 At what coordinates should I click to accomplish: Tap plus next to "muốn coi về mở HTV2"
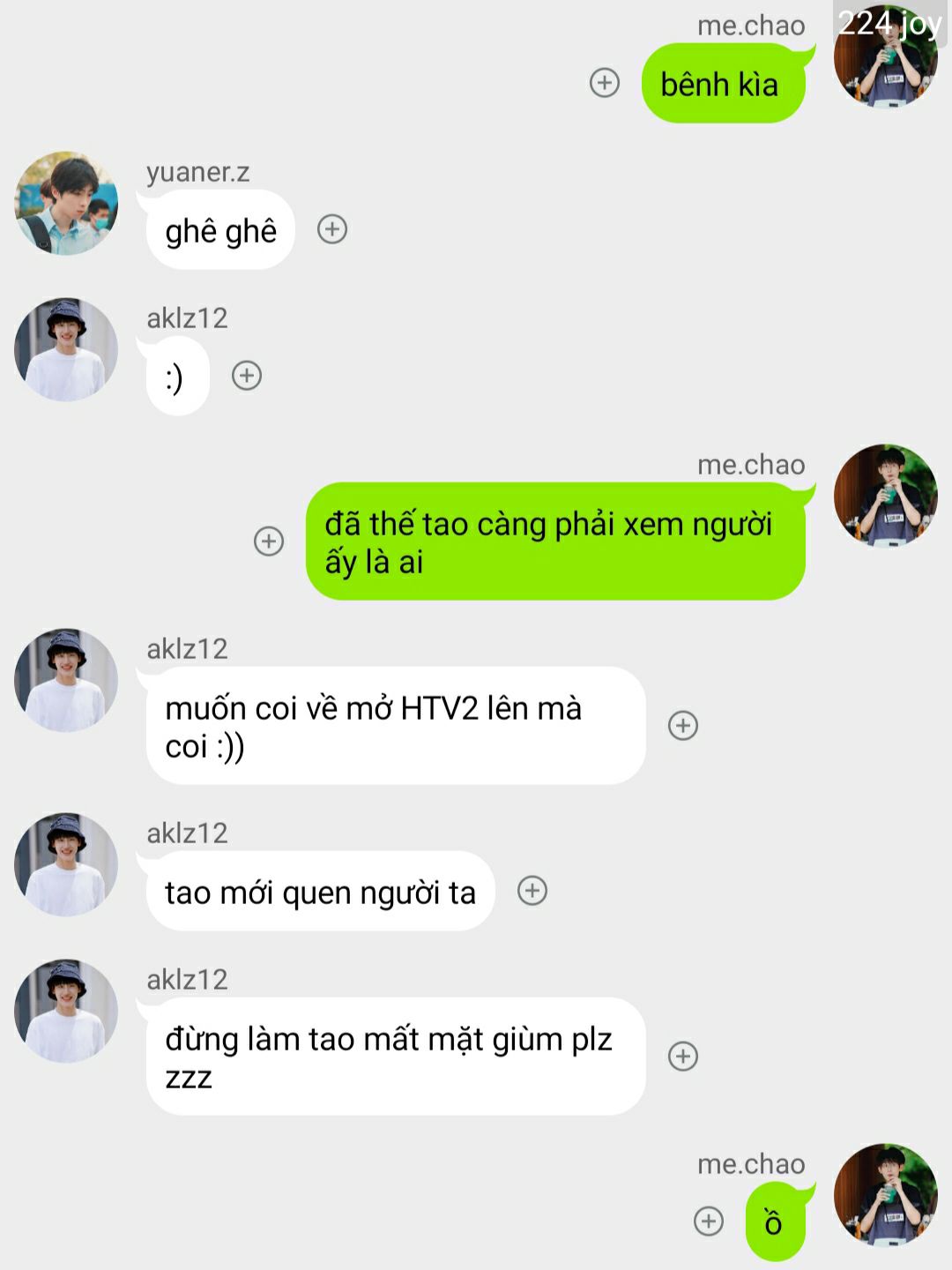coord(683,725)
